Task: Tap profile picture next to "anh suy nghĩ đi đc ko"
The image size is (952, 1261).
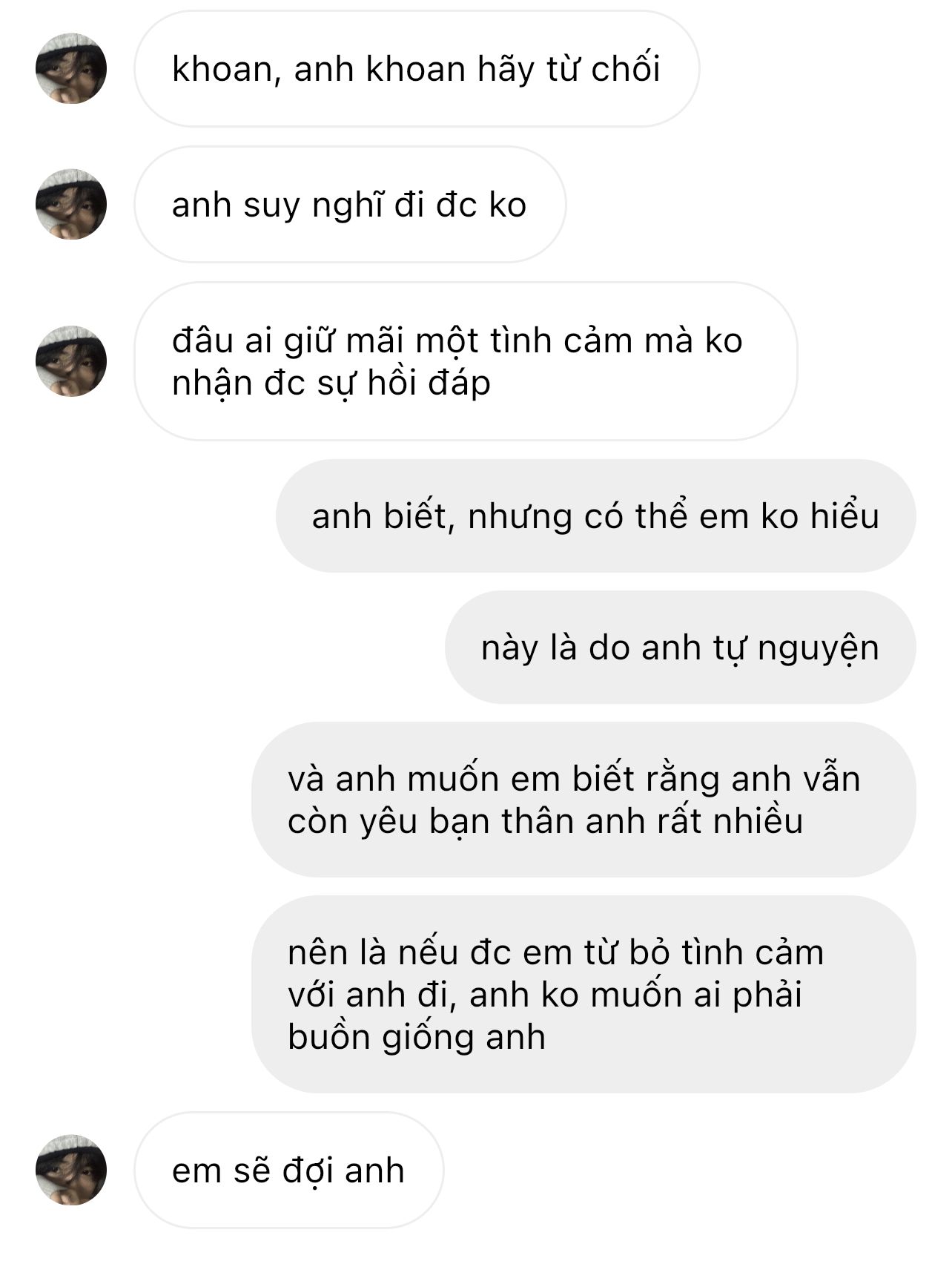Action: click(x=71, y=204)
